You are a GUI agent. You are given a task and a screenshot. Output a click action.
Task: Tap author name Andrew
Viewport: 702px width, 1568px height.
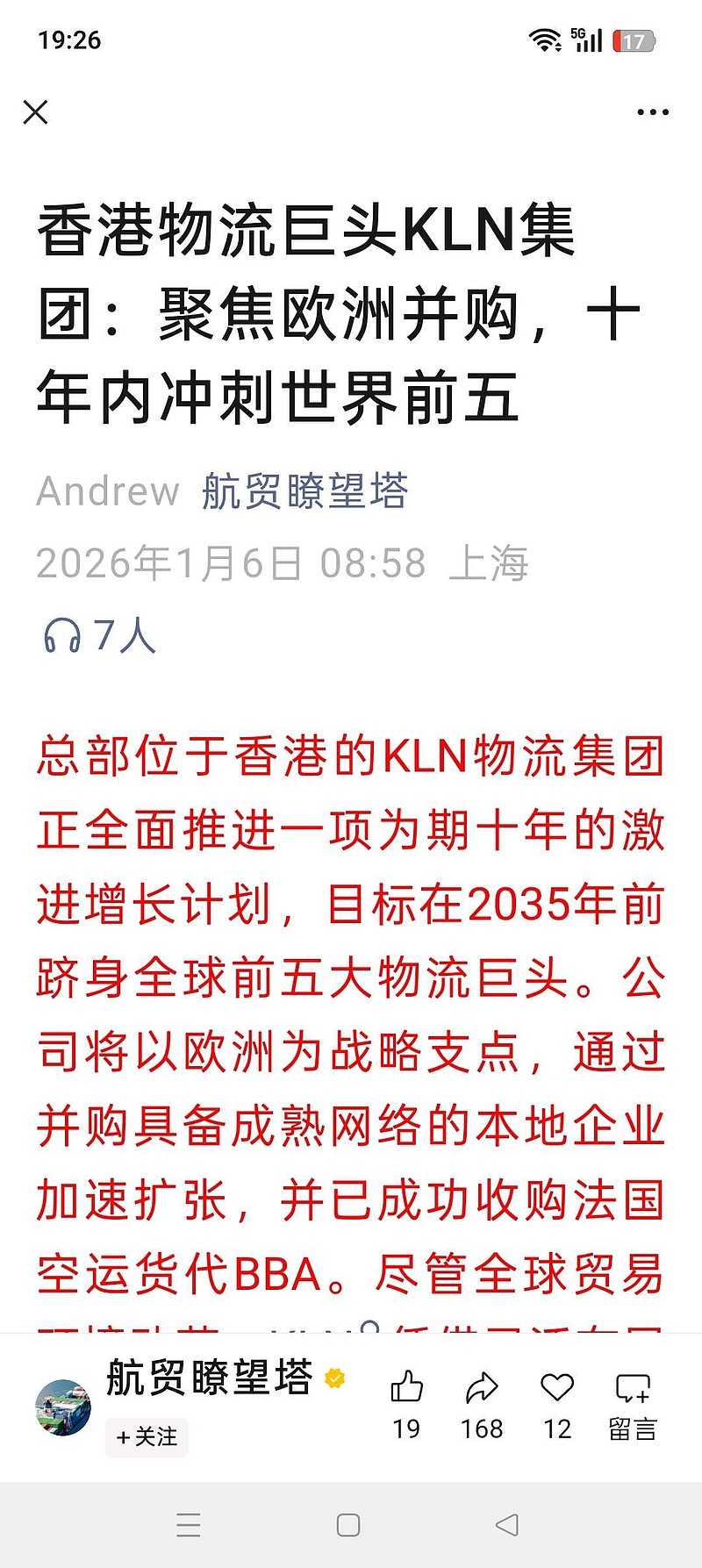point(107,492)
